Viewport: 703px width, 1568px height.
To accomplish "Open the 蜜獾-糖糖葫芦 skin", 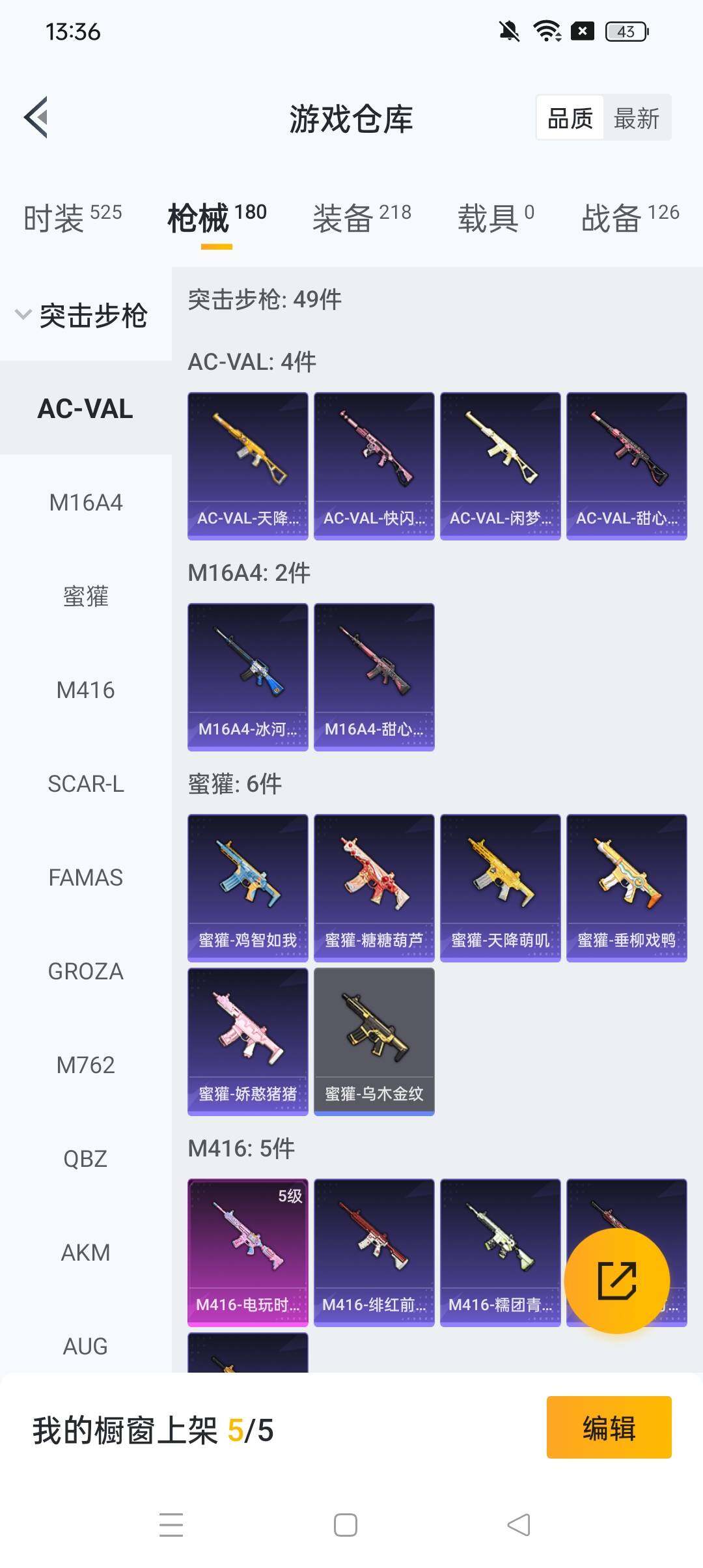I will pyautogui.click(x=374, y=888).
